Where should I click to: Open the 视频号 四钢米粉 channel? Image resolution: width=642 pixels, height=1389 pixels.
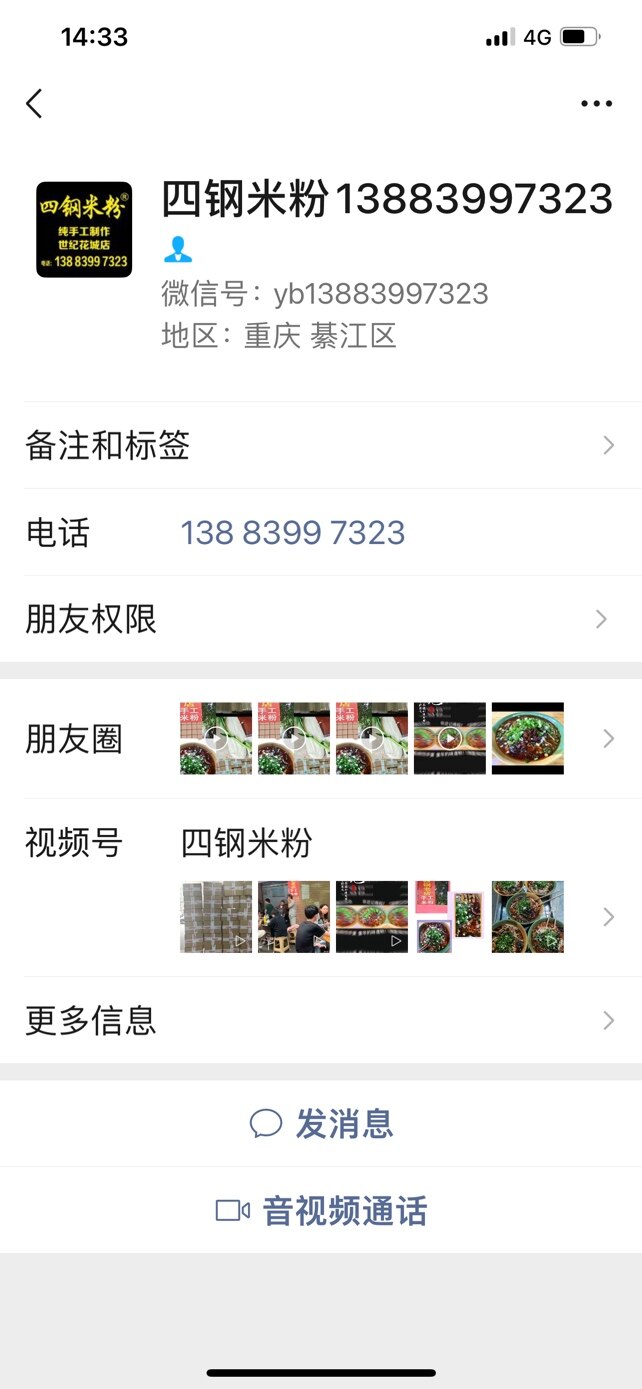tap(320, 887)
